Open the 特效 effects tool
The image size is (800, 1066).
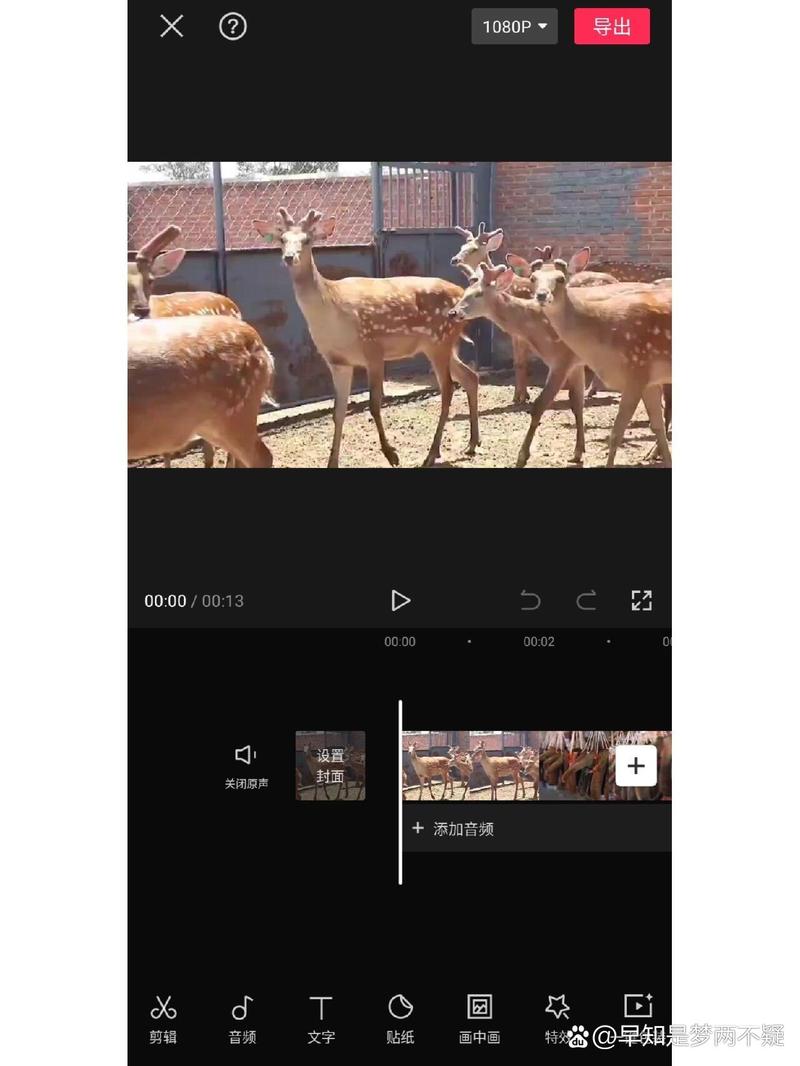pyautogui.click(x=557, y=1018)
